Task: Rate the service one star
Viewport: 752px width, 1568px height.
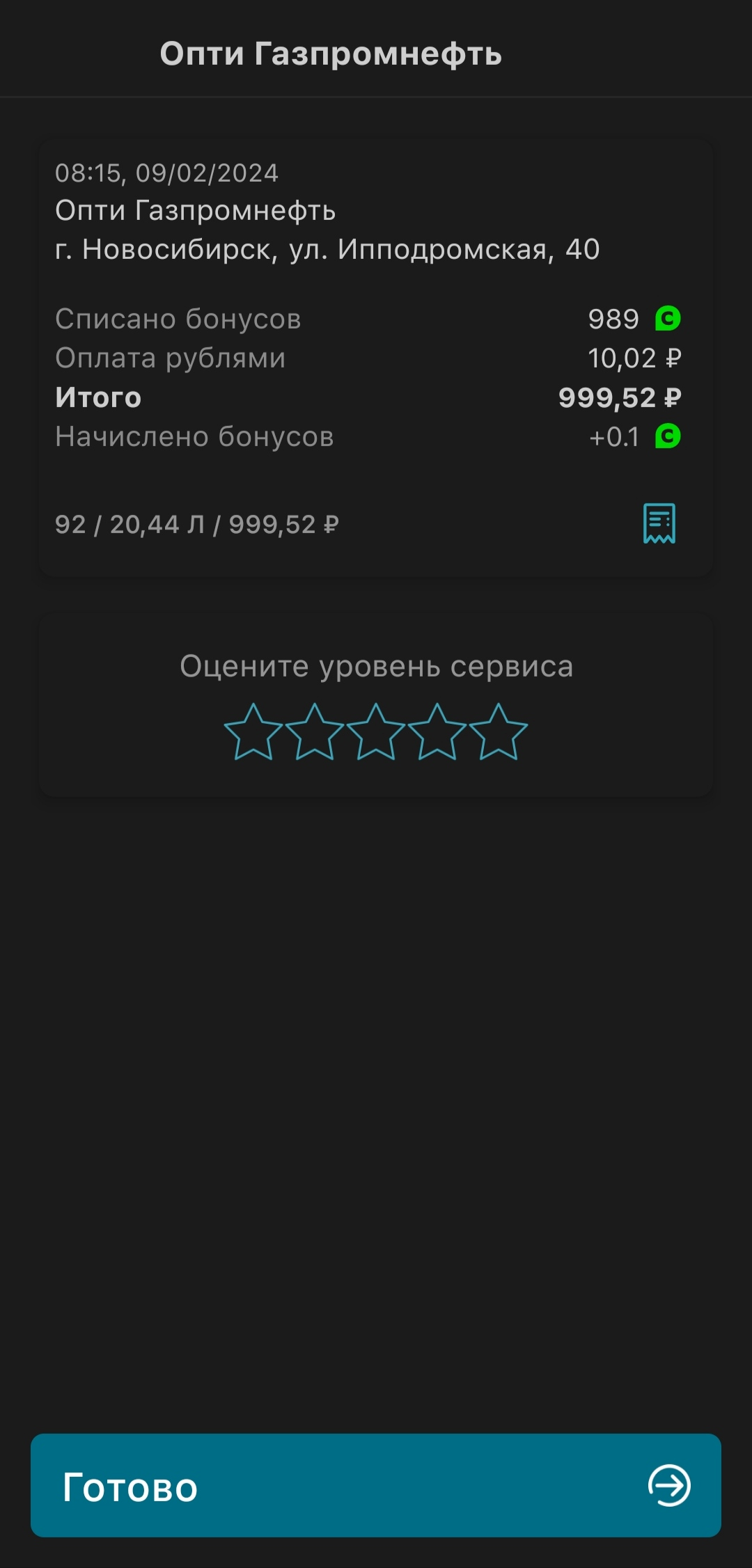Action: click(x=253, y=732)
